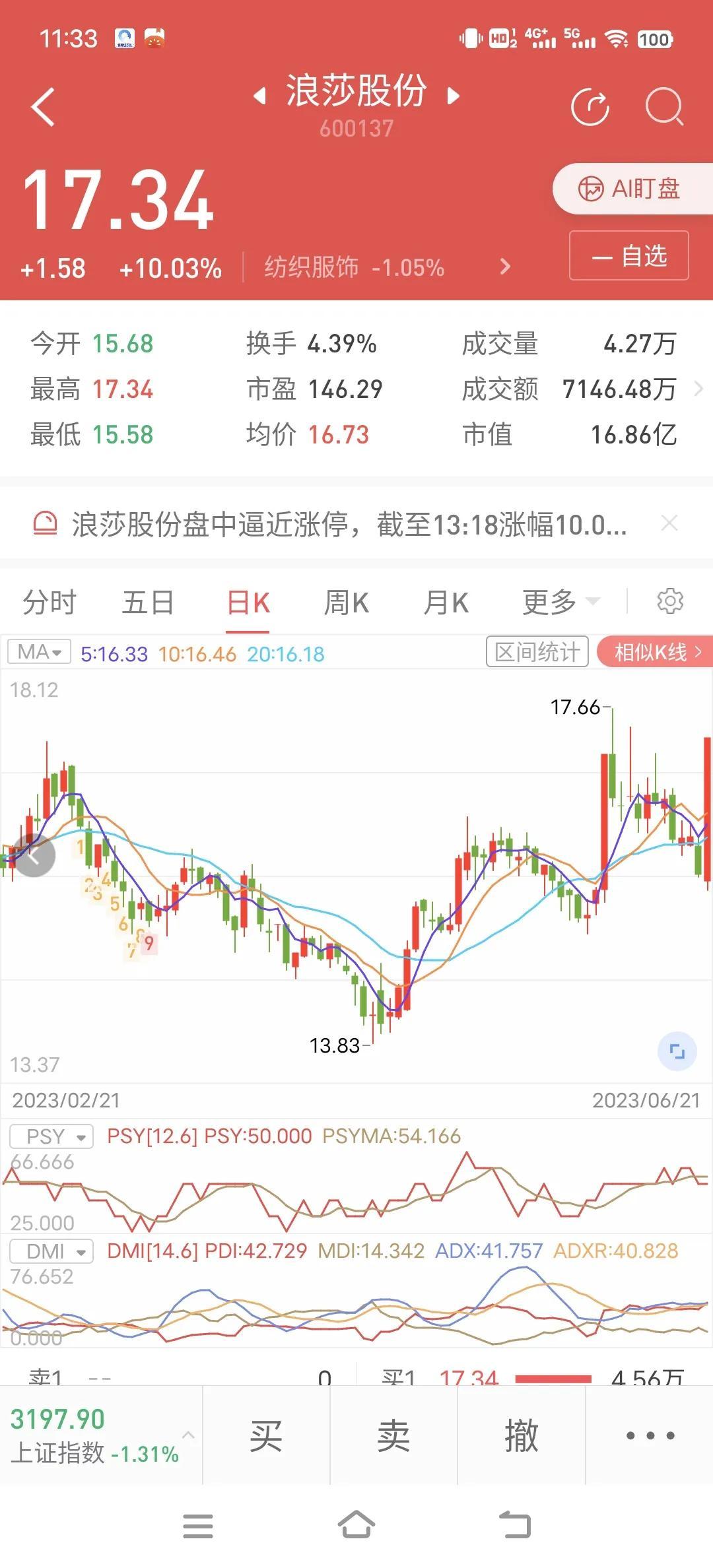Tap the 买 buy button
The height and width of the screenshot is (1568, 713).
click(x=266, y=1435)
